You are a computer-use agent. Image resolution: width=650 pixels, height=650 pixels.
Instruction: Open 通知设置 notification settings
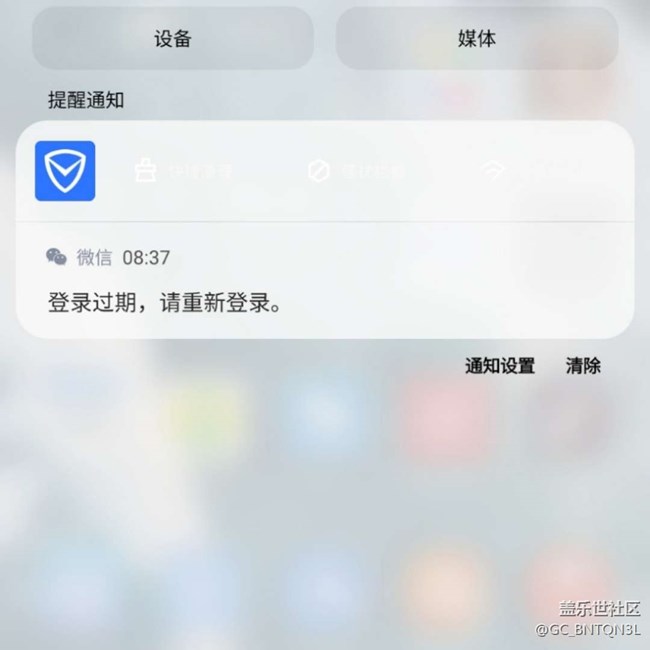[x=499, y=366]
